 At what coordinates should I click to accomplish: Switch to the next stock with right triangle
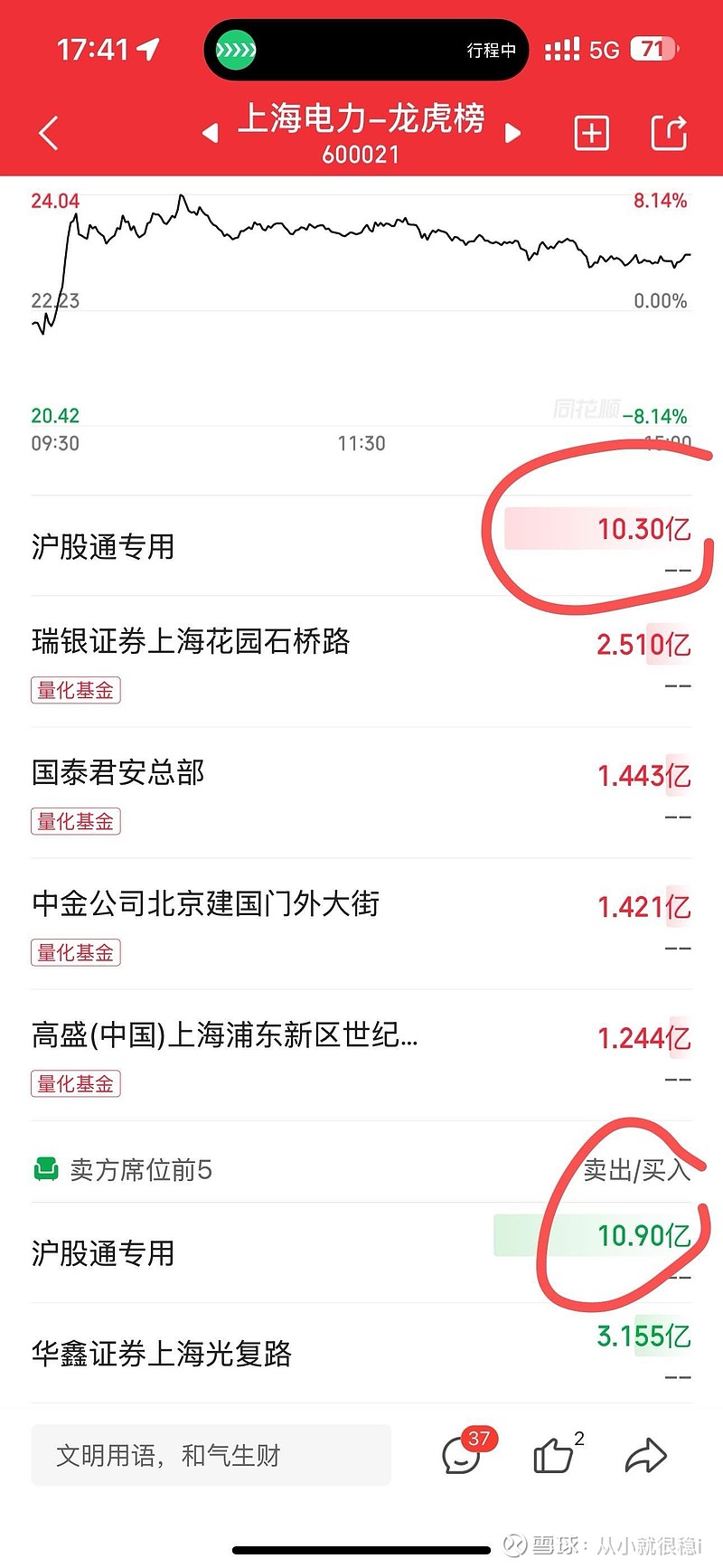pyautogui.click(x=512, y=134)
